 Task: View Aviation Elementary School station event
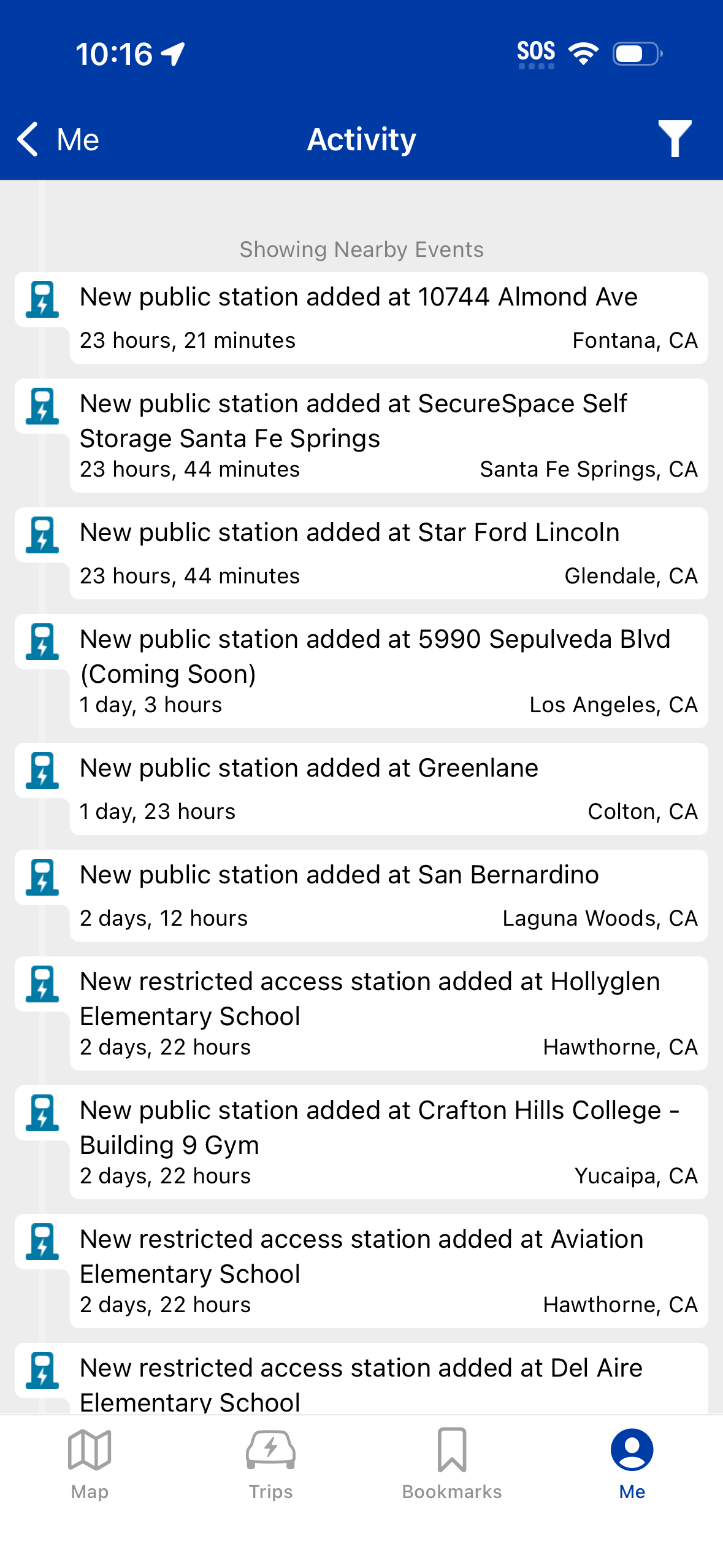point(389,1271)
